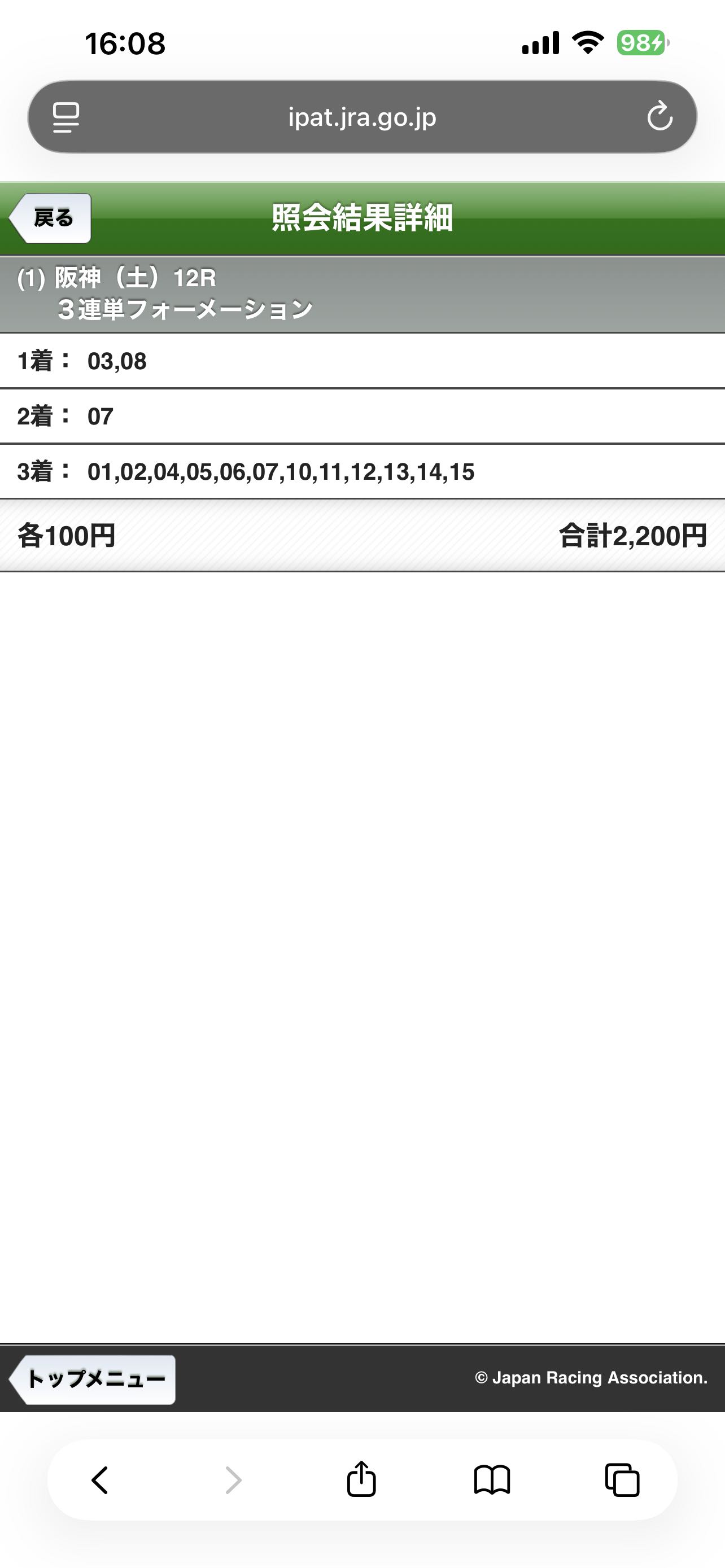The height and width of the screenshot is (1568, 725).
Task: Share this page from the toolbar
Action: pos(361,1480)
